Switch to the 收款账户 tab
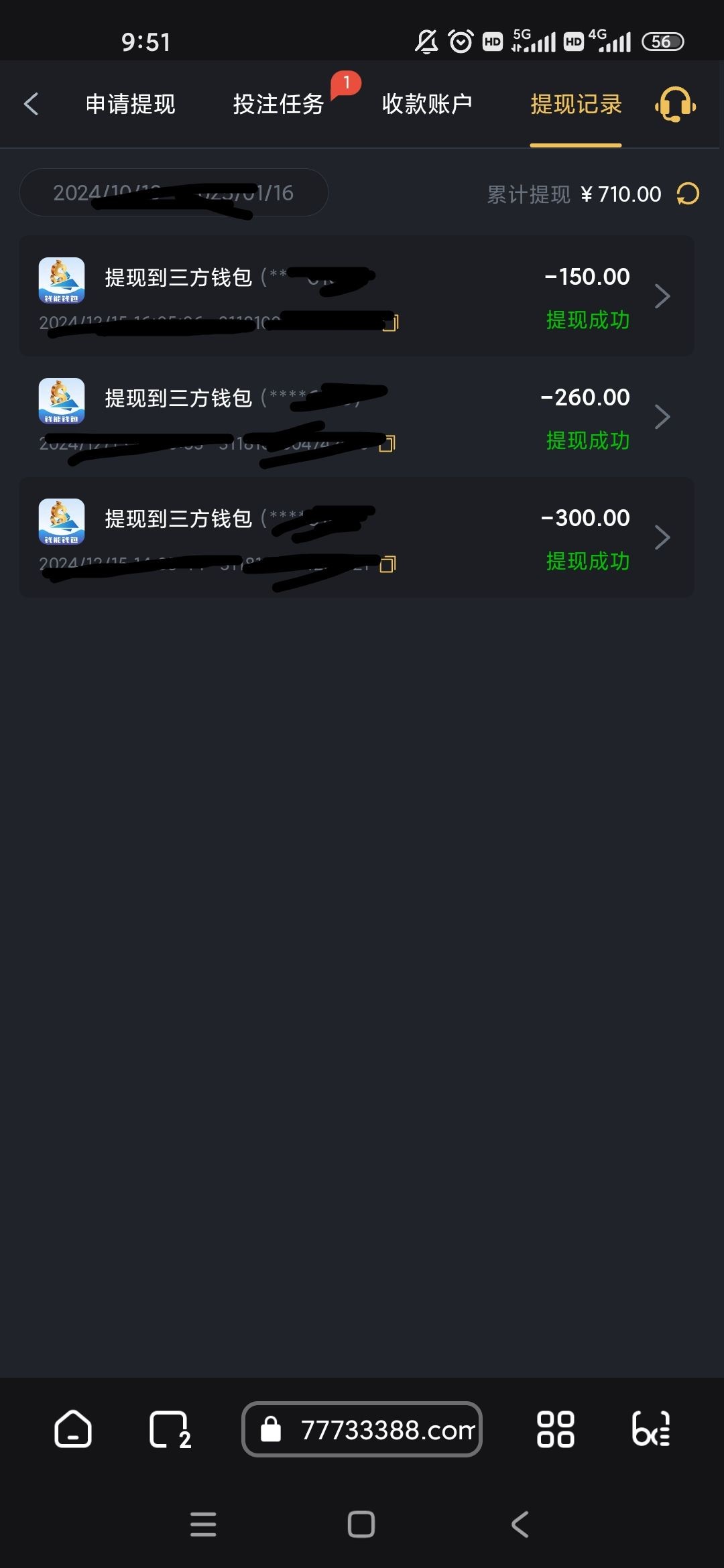Screen dimensions: 724x1568 click(x=427, y=104)
